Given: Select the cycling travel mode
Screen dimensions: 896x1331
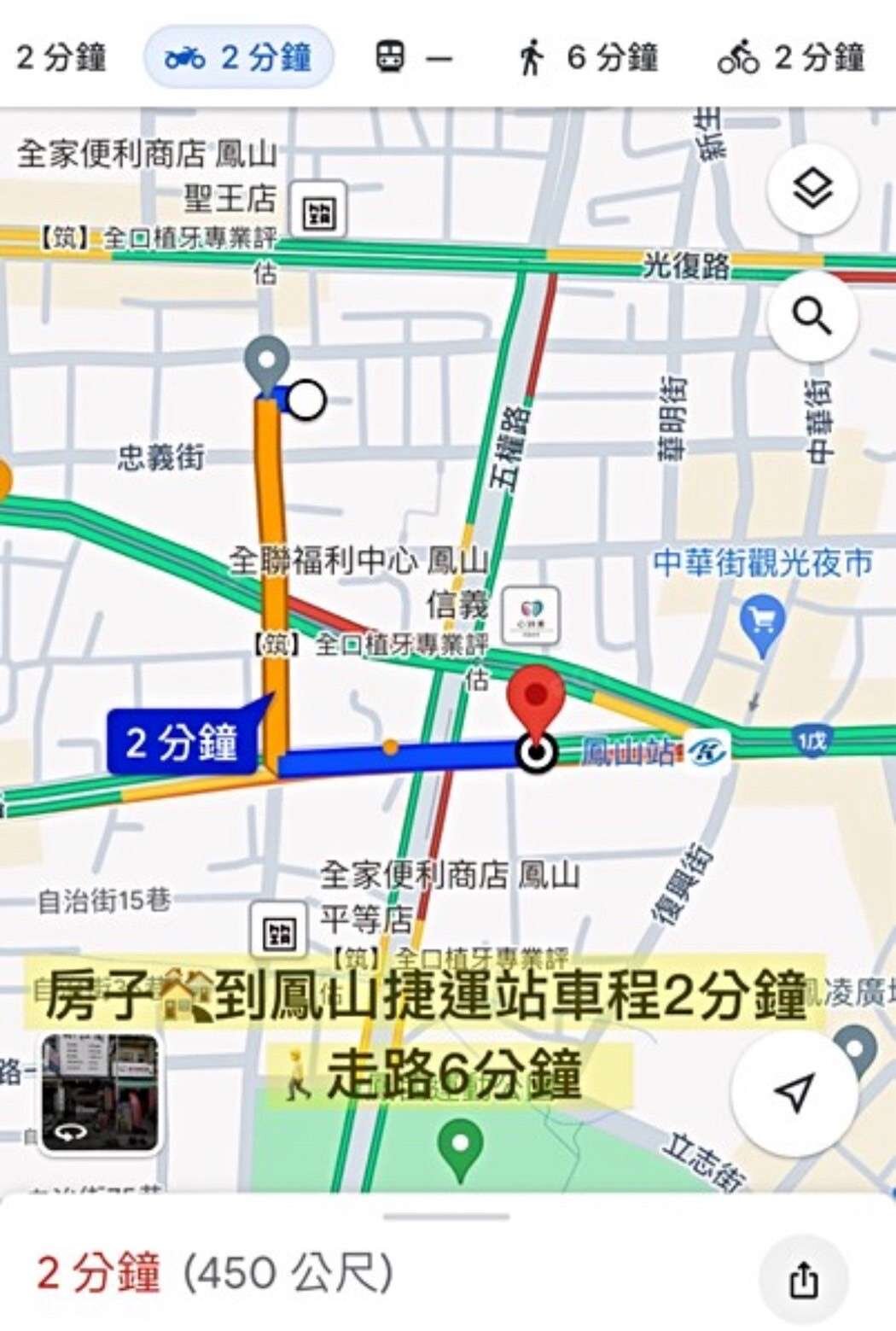Looking at the screenshot, I should 791,58.
